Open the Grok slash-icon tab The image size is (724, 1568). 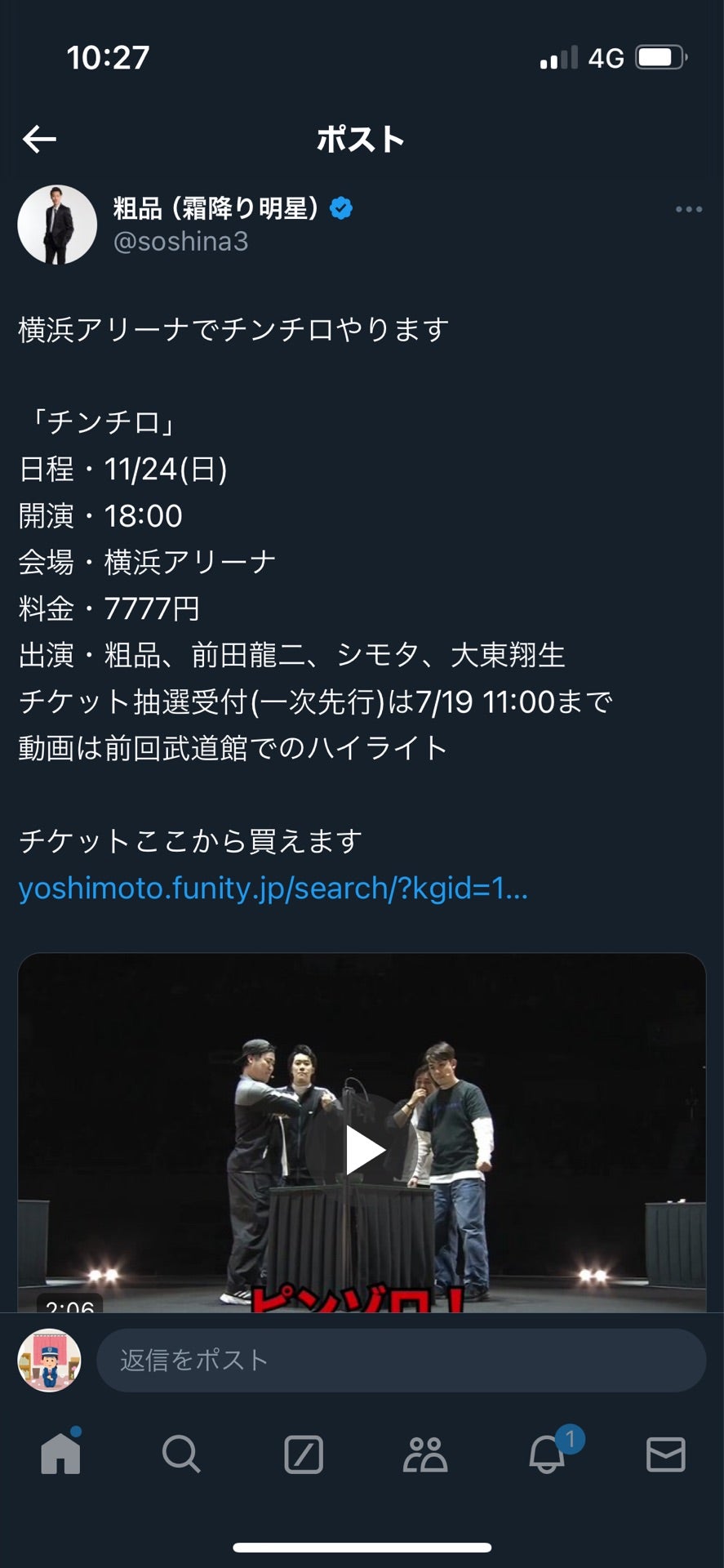click(x=304, y=1454)
